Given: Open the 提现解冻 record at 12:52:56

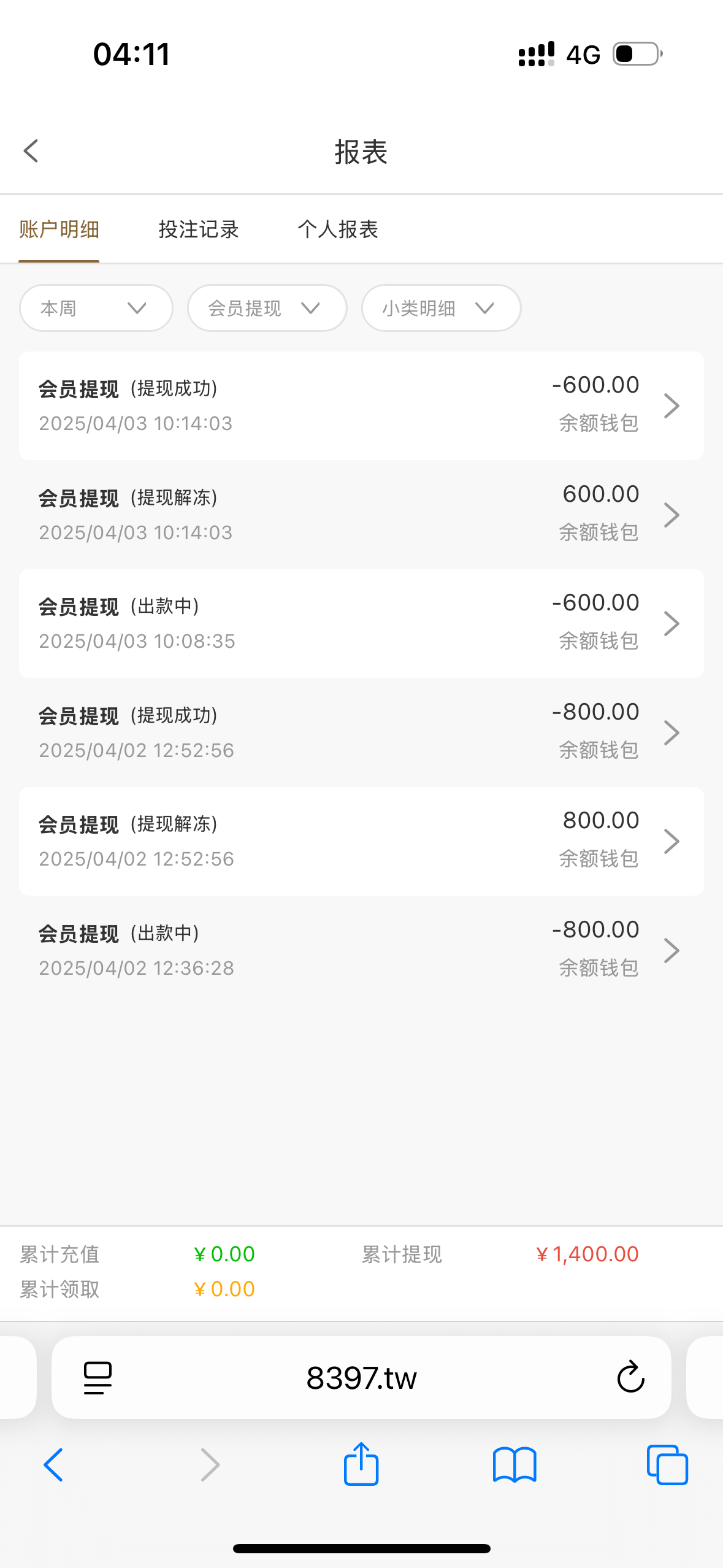Looking at the screenshot, I should (361, 841).
